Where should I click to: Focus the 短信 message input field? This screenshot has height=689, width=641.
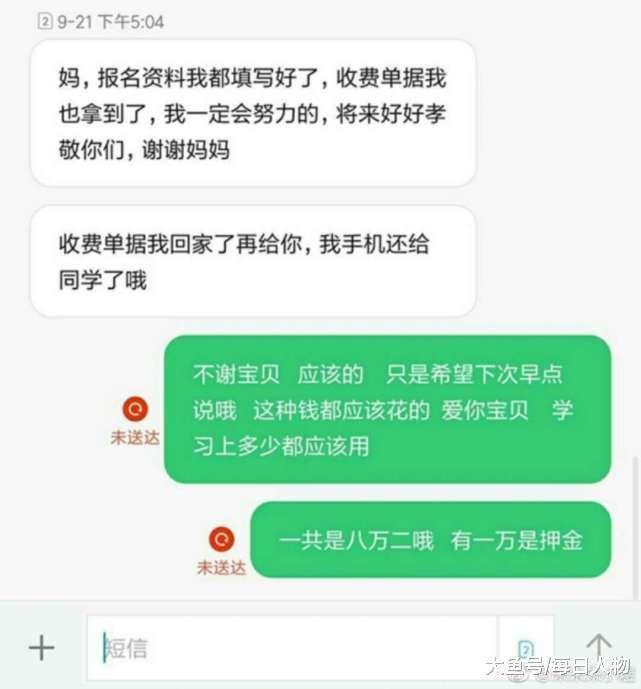click(290, 648)
